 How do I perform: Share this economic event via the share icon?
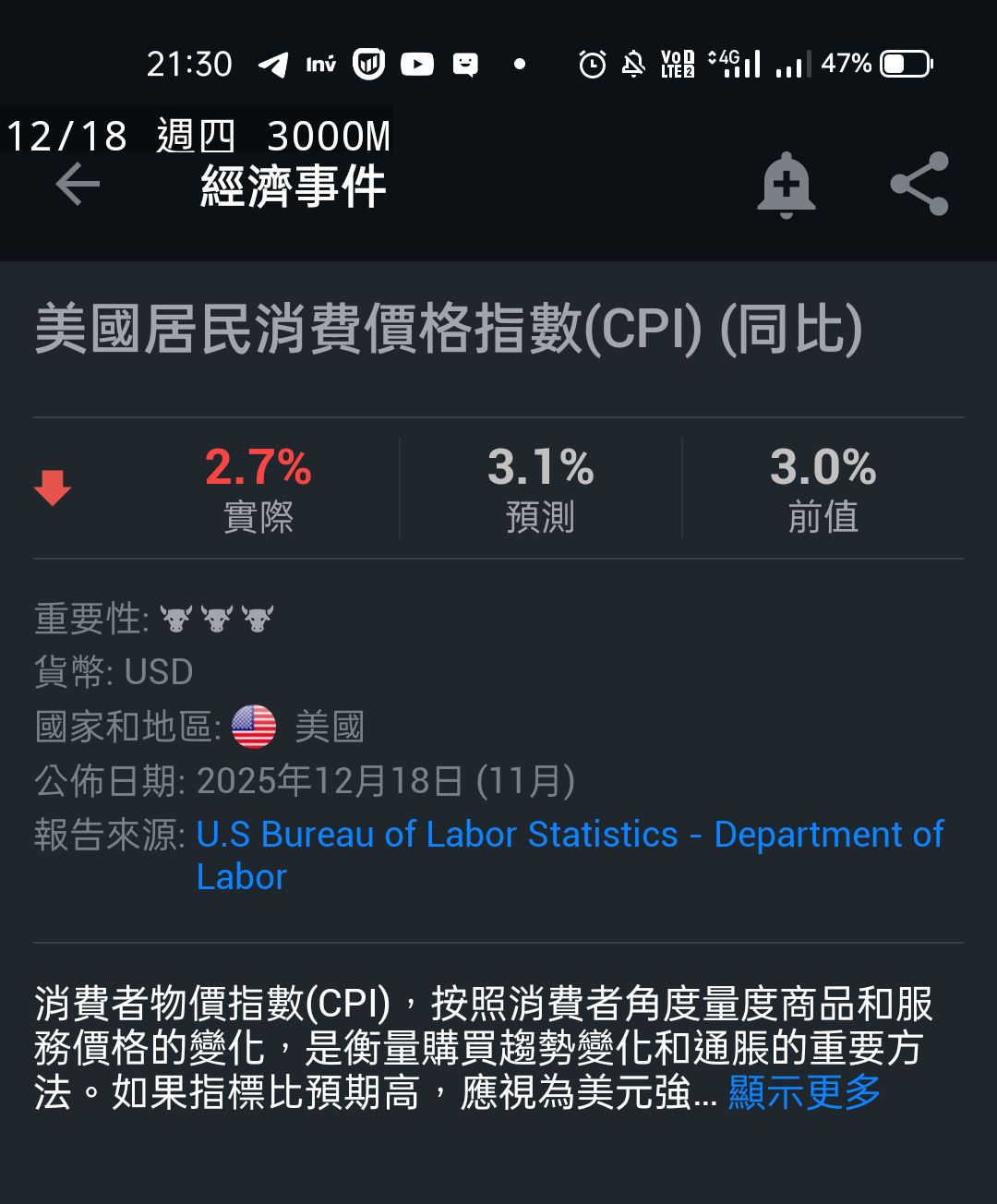(x=919, y=184)
